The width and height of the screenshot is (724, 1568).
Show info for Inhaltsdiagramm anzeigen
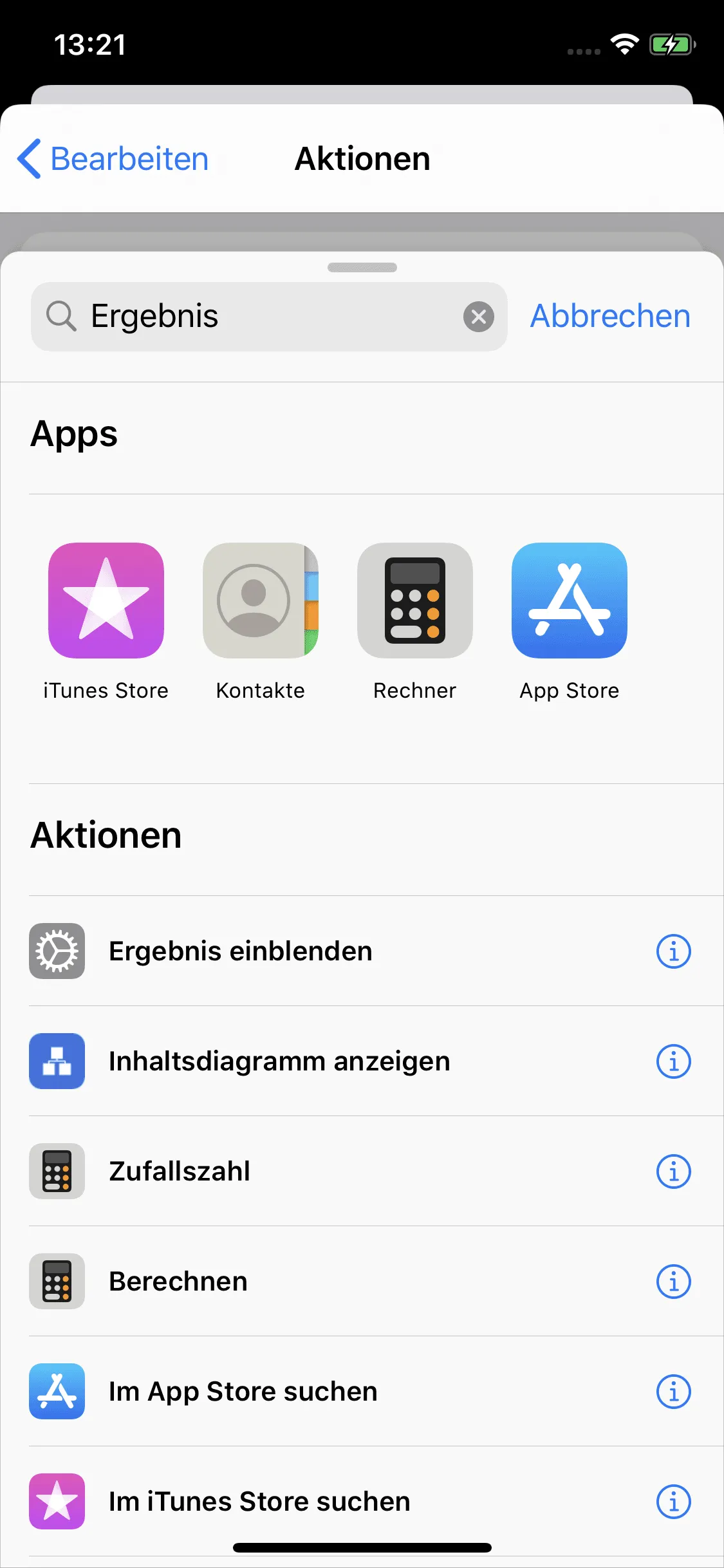pos(674,1061)
